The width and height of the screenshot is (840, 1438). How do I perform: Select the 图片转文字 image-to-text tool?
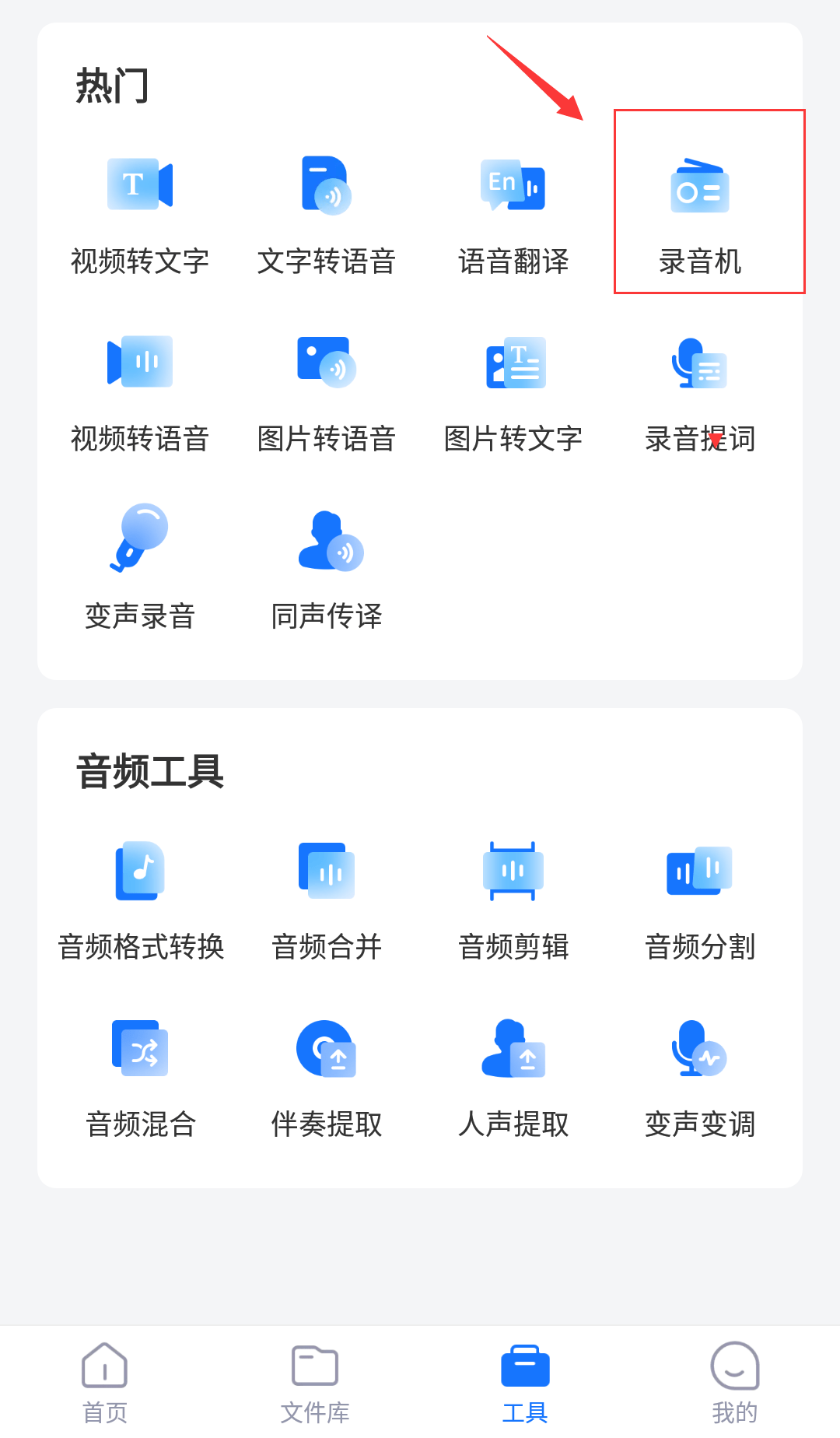coord(513,389)
